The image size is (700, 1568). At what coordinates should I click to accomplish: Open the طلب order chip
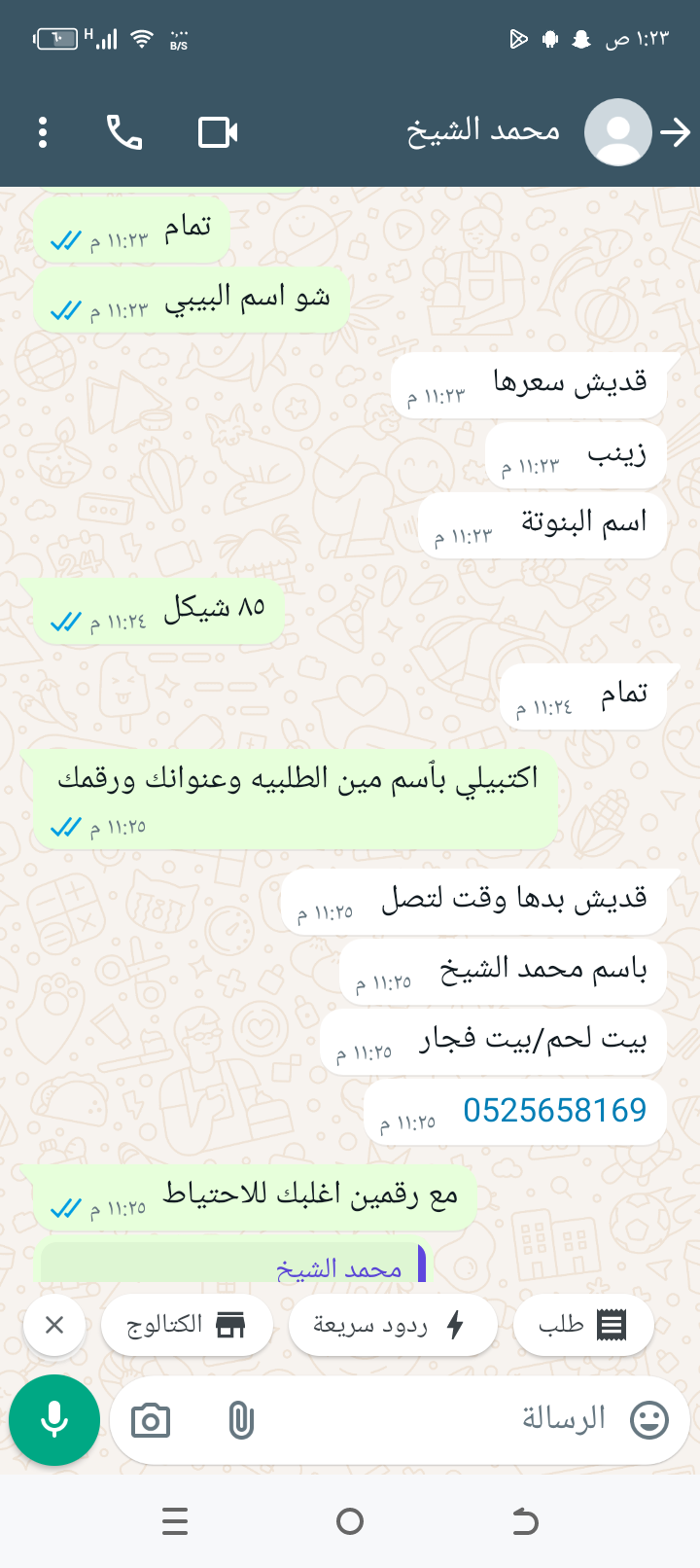pyautogui.click(x=582, y=1325)
